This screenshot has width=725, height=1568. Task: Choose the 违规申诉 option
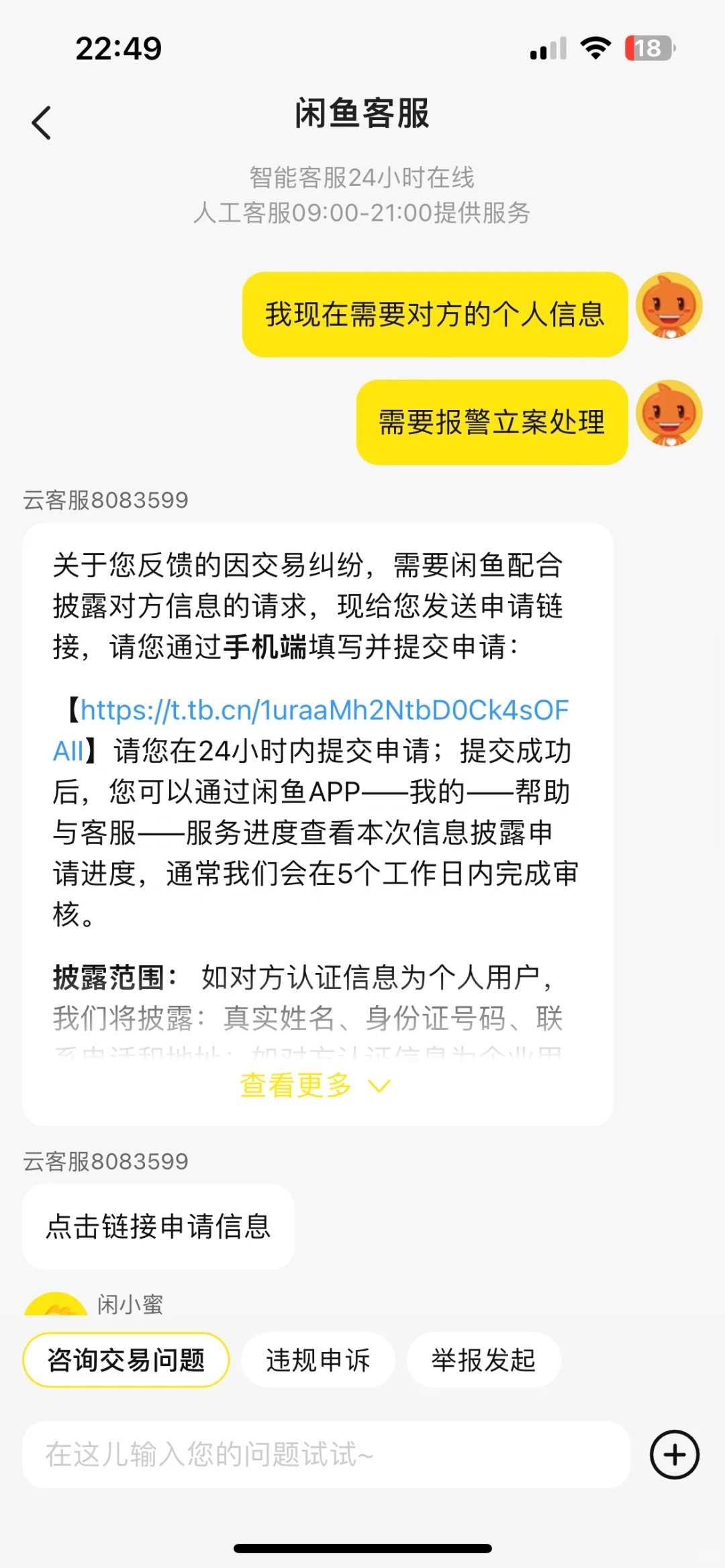[318, 1359]
